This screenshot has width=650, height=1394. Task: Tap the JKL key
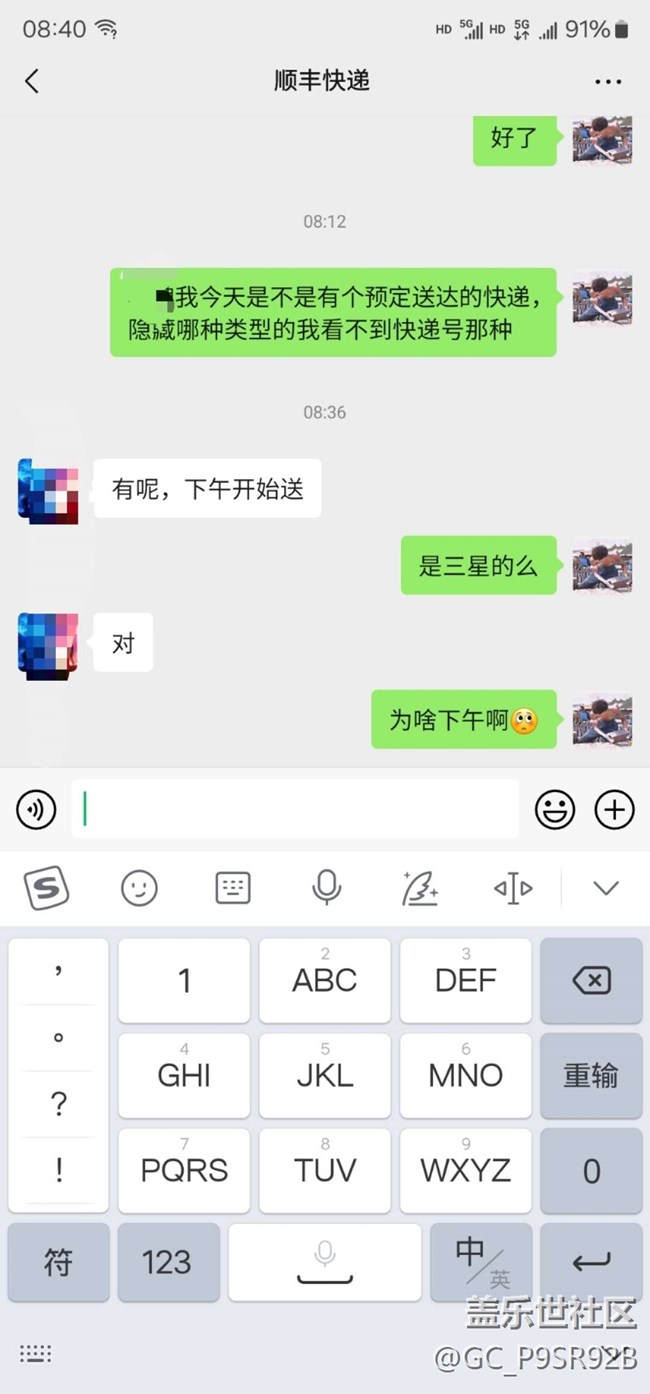(x=325, y=1076)
